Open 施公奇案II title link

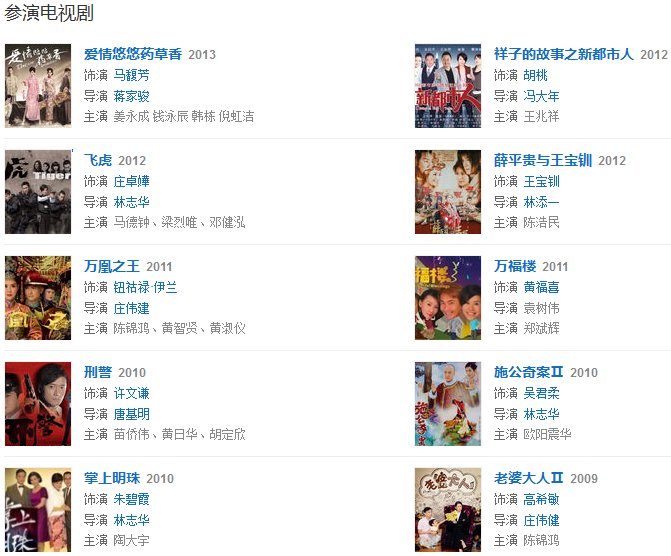click(x=529, y=372)
